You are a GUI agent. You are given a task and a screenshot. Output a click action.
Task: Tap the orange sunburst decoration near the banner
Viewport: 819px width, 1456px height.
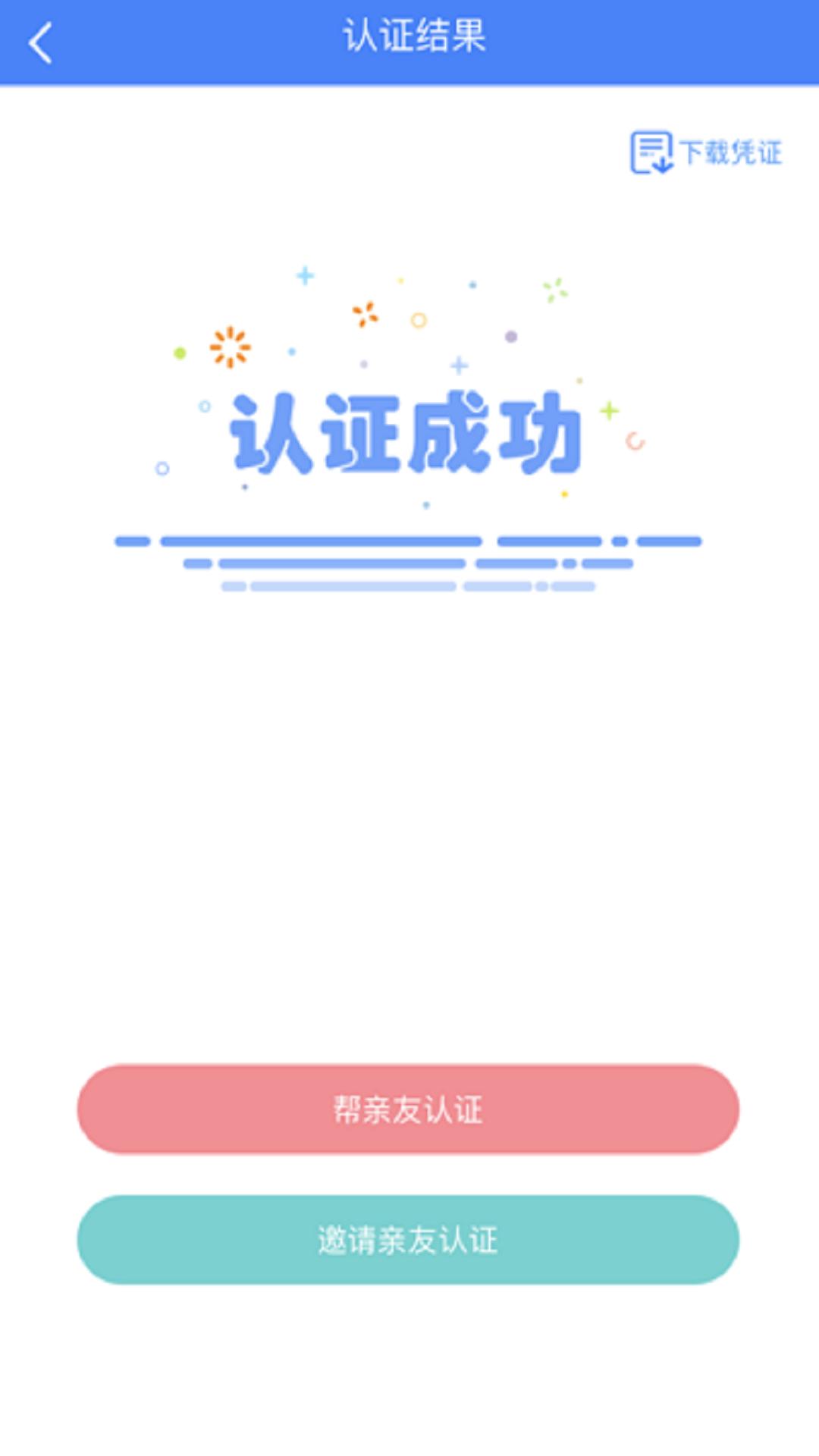pyautogui.click(x=229, y=345)
